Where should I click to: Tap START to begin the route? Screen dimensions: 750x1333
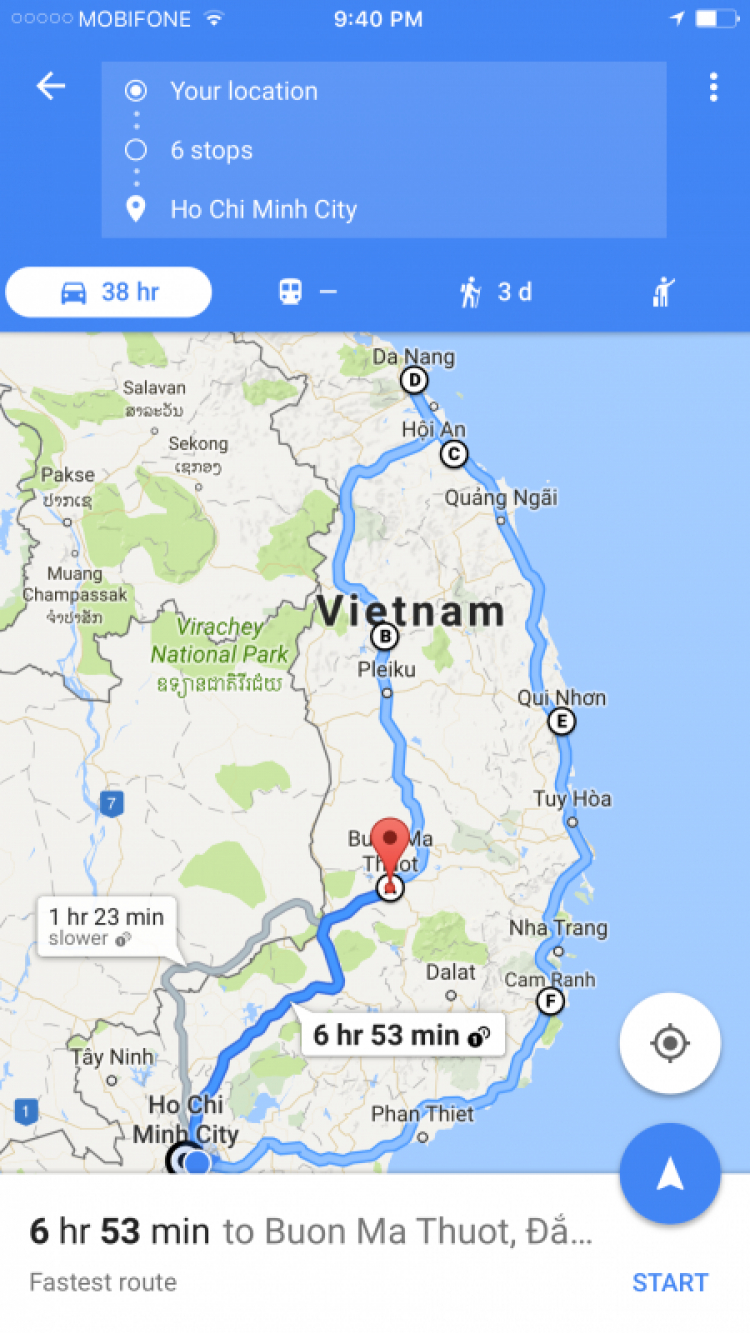670,1282
